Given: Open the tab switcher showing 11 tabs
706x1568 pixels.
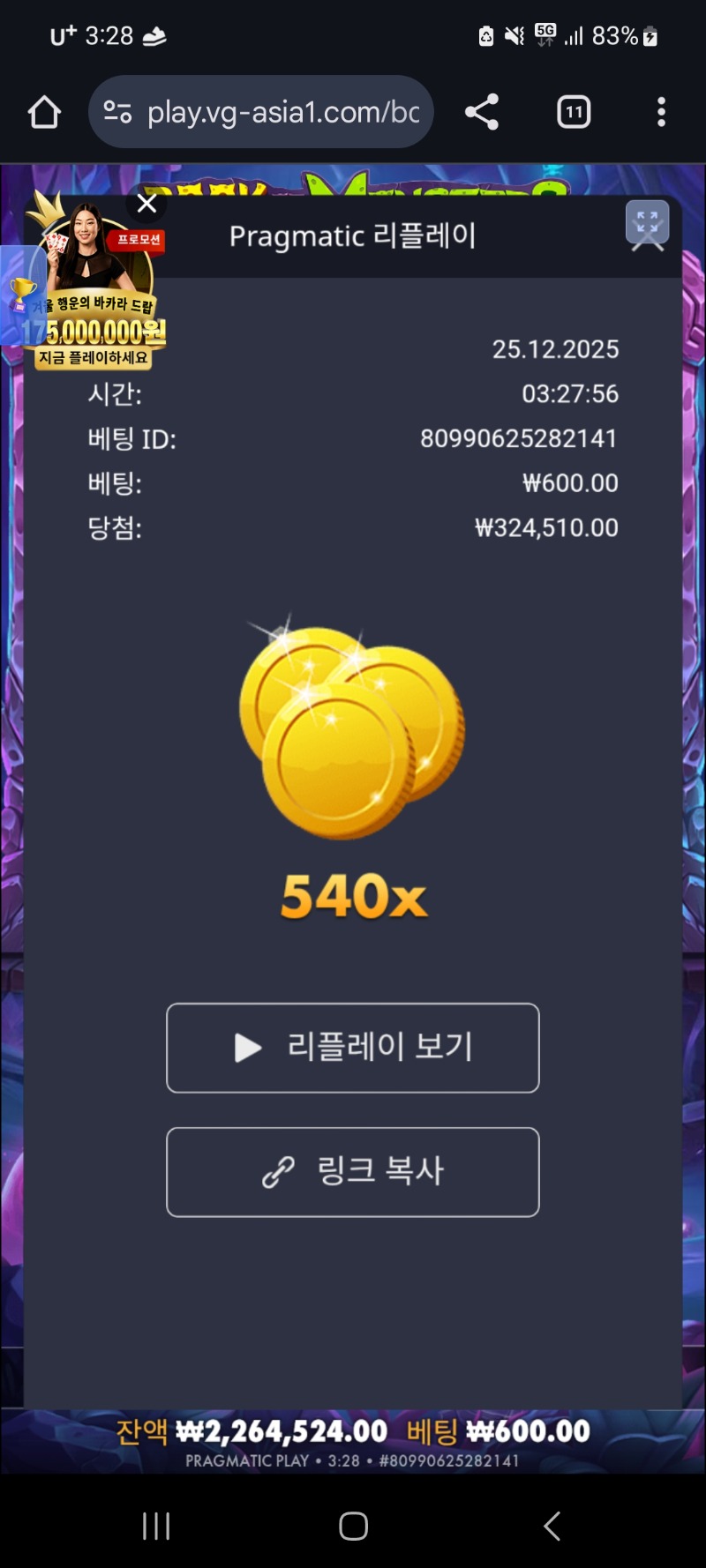Looking at the screenshot, I should coord(574,112).
